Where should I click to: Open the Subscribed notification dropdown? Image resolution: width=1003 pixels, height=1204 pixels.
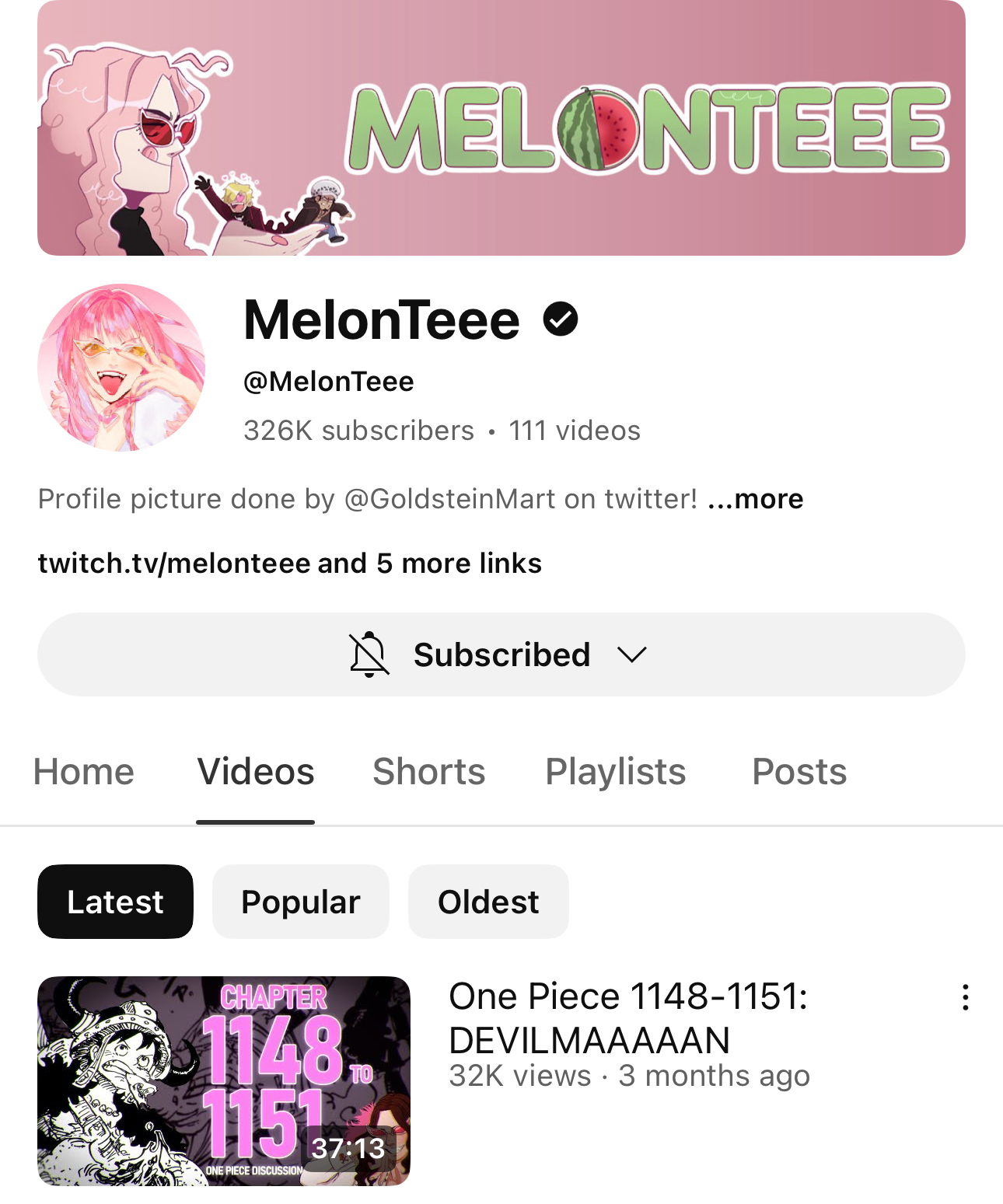point(501,654)
